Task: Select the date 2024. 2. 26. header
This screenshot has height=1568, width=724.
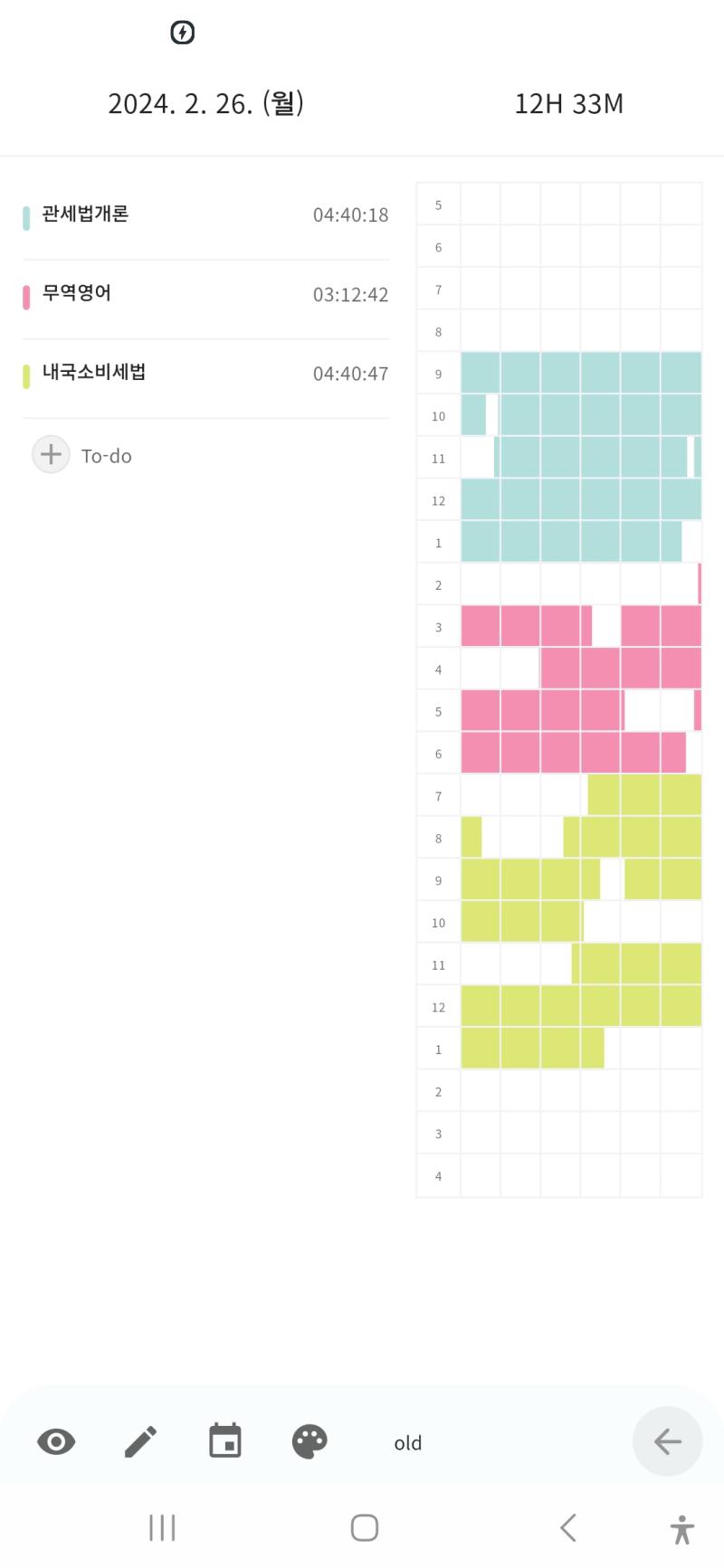Action: coord(206,103)
